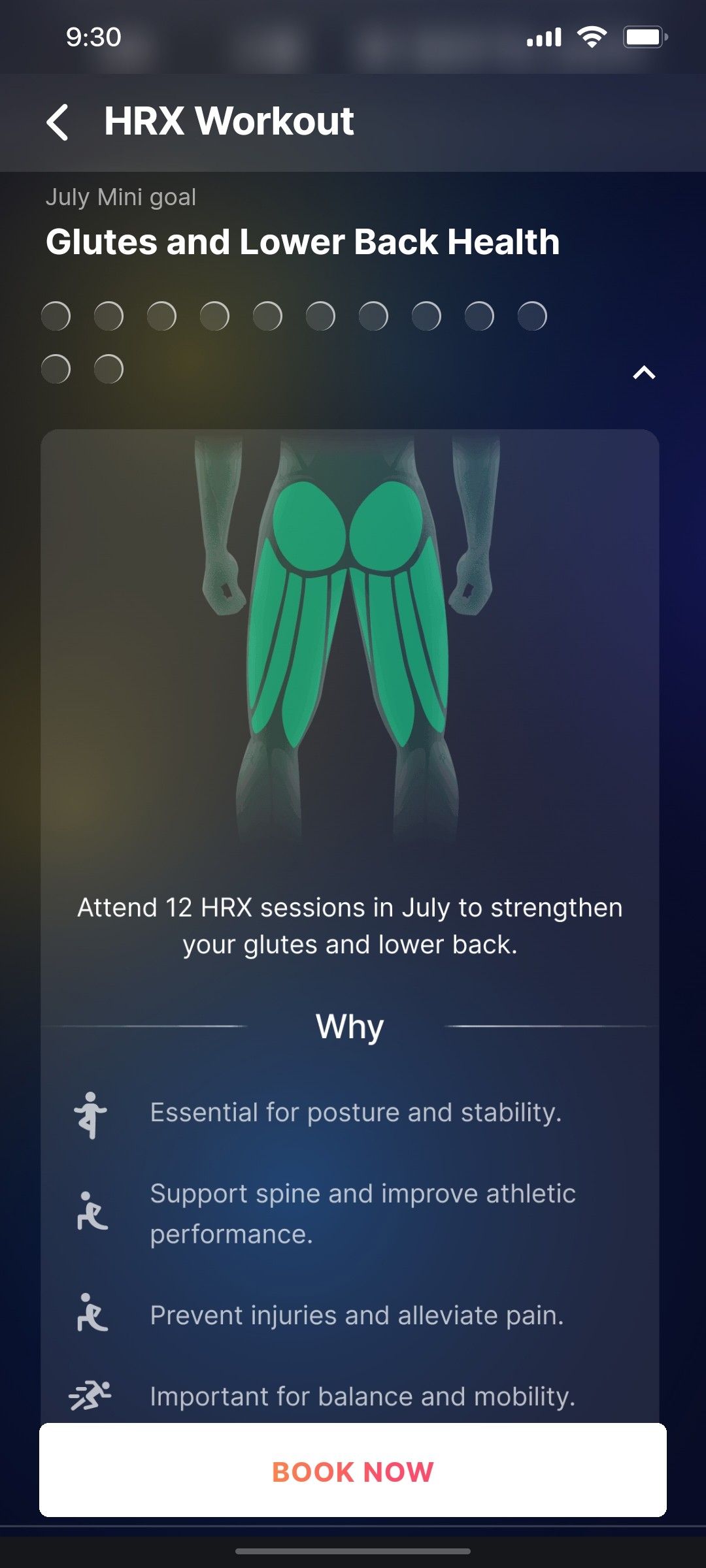Click the Glutes and Lower Back Health heading
This screenshot has width=706, height=1568.
pyautogui.click(x=303, y=241)
